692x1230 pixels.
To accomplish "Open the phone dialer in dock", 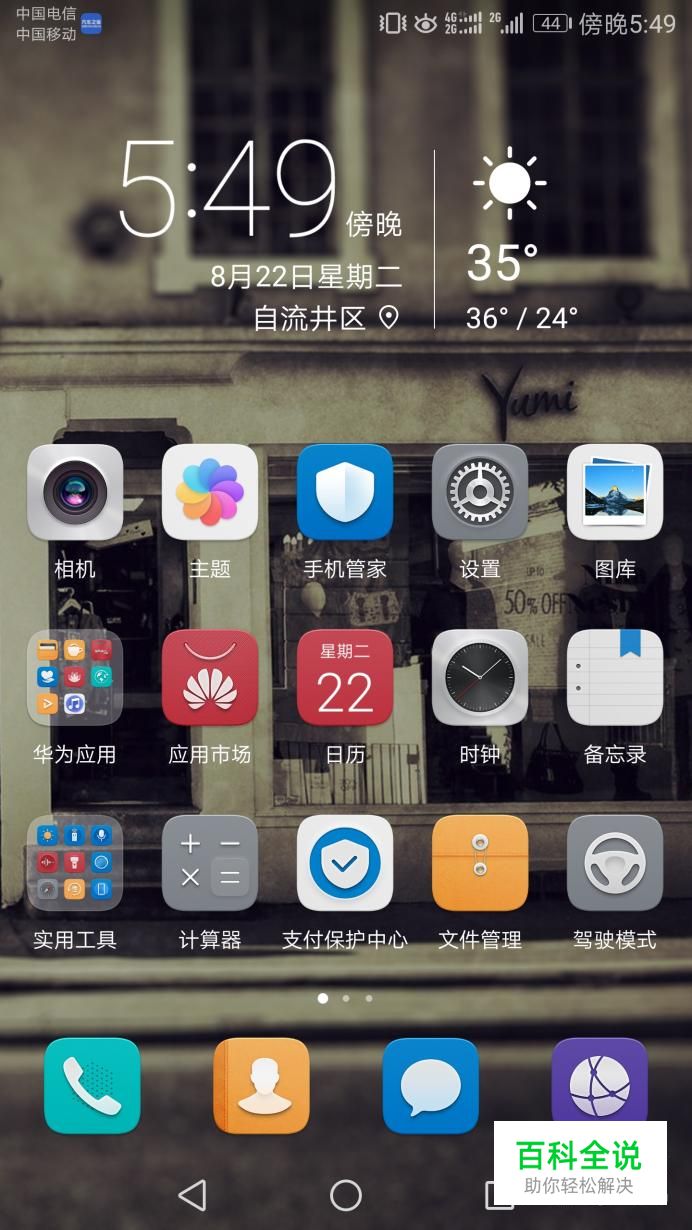I will pyautogui.click(x=92, y=1086).
